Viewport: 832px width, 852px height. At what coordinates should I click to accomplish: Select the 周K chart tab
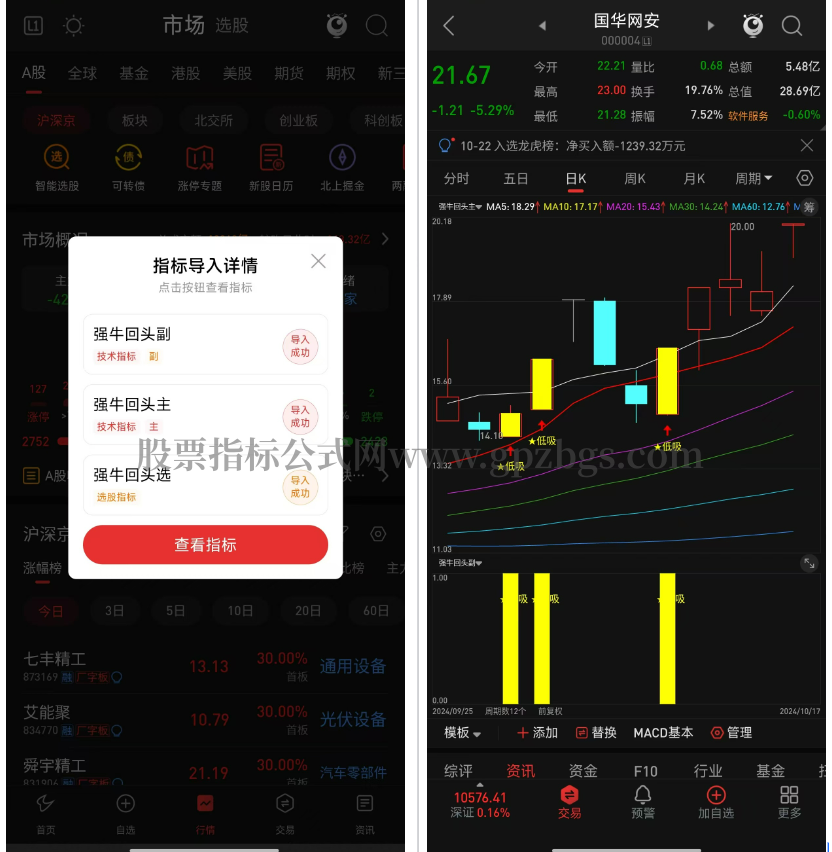[635, 179]
